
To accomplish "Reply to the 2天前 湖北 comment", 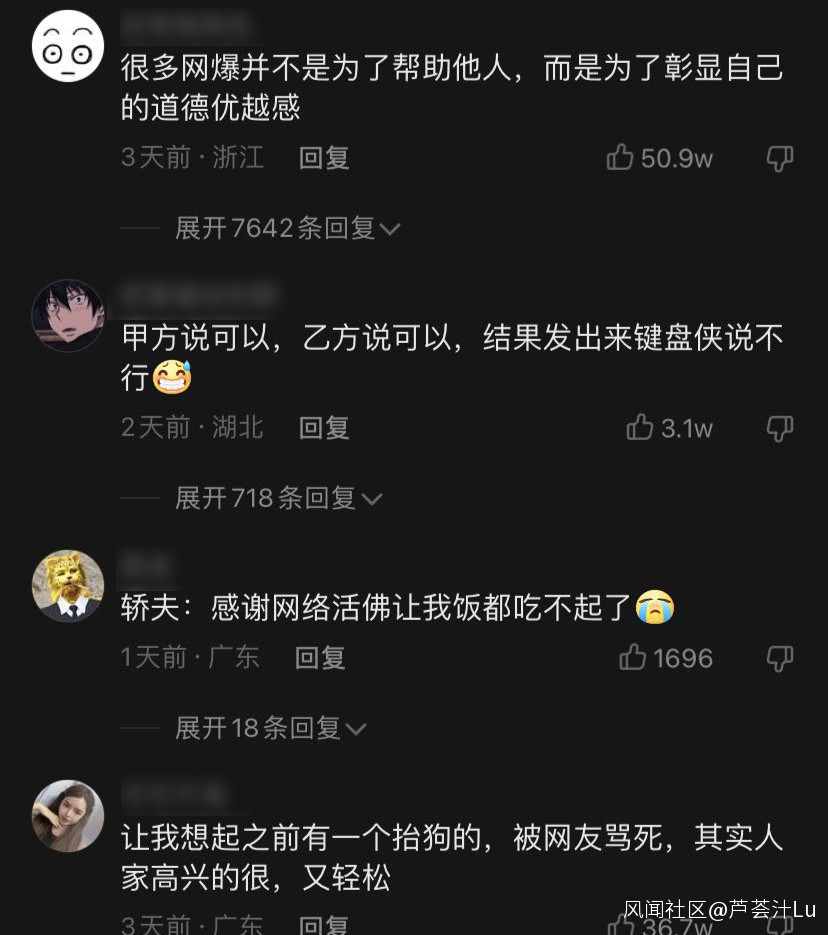I will coord(324,428).
